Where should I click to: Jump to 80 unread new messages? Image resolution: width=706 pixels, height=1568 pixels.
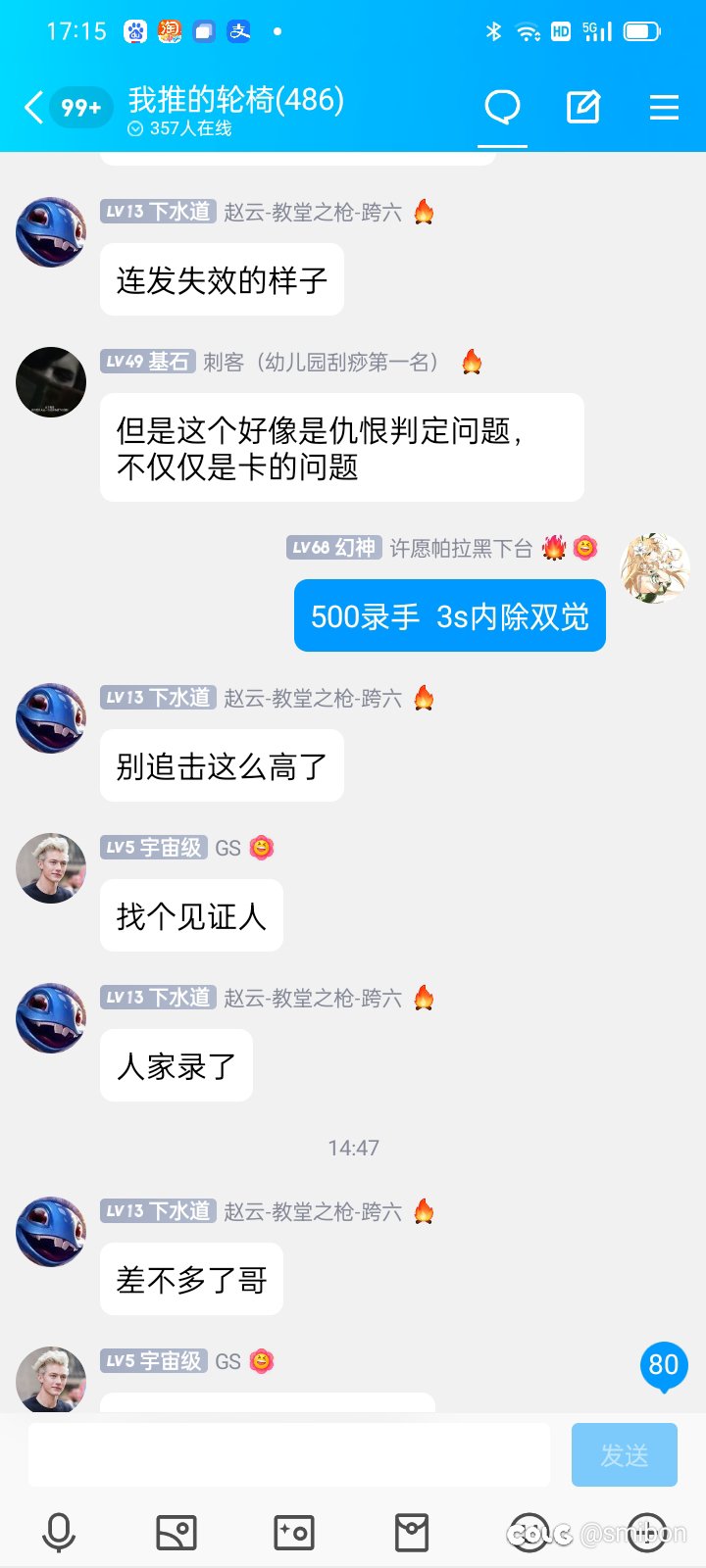664,1366
